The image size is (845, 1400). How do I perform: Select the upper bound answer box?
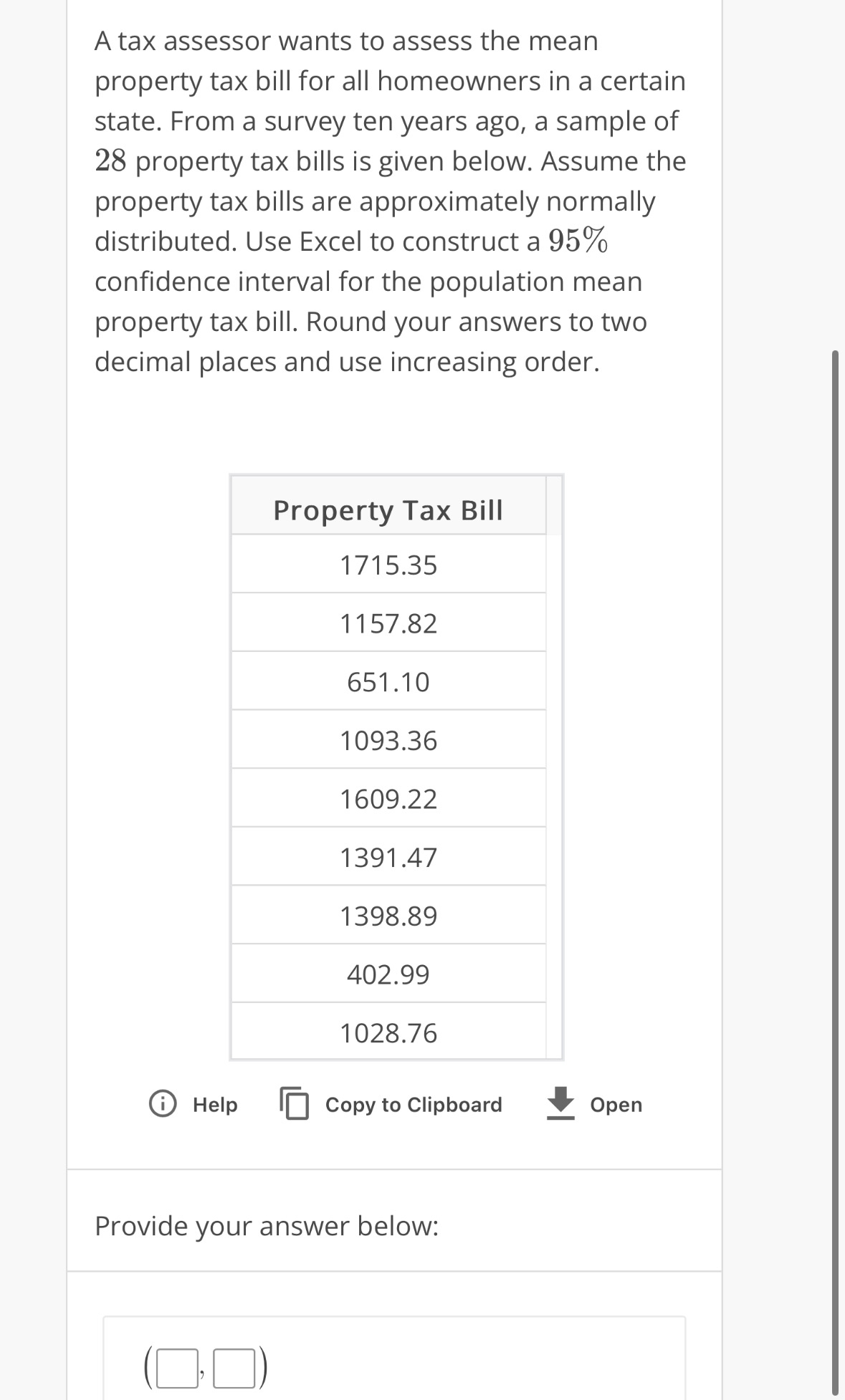[233, 1368]
